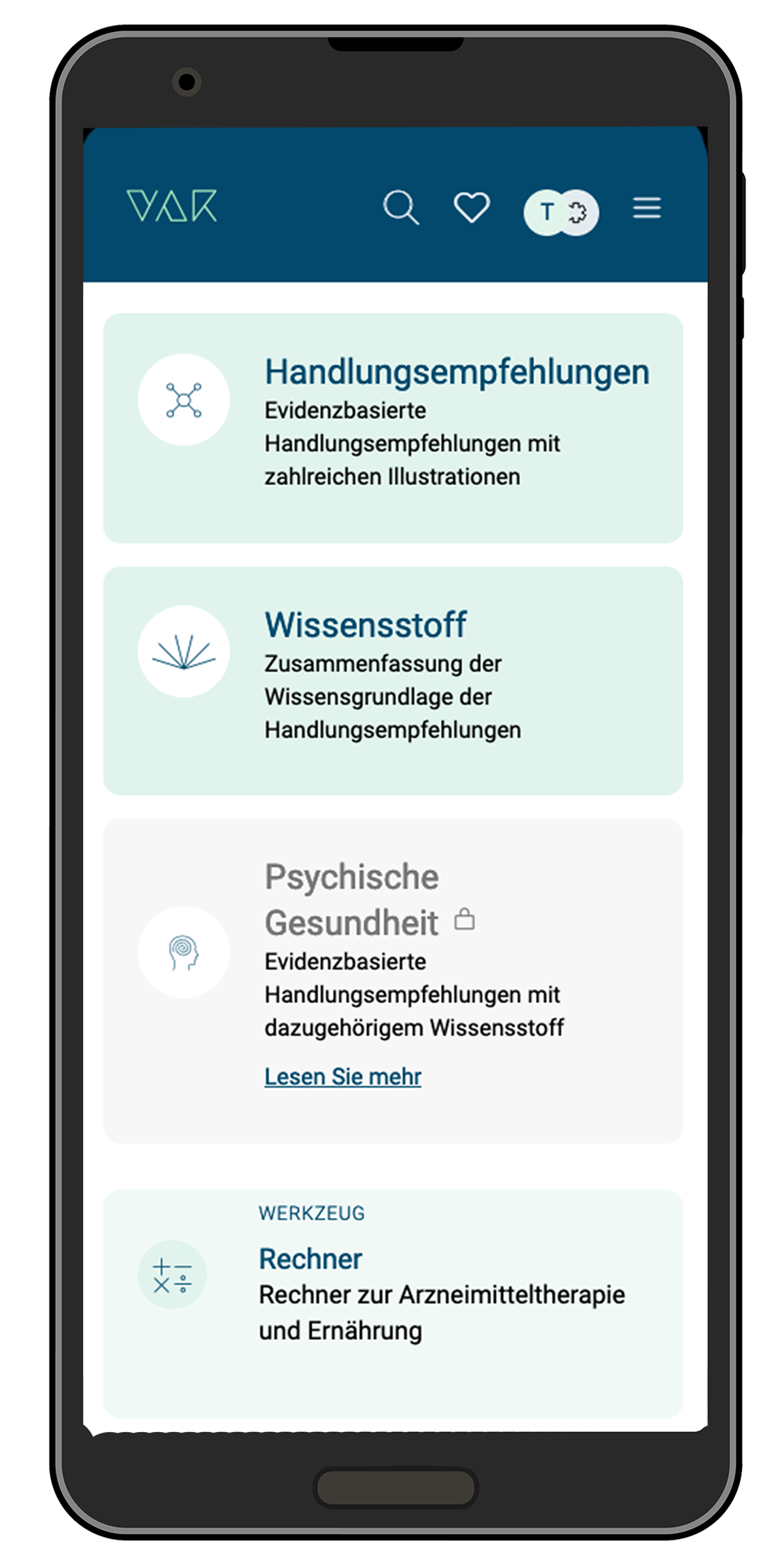The width and height of the screenshot is (784, 1565).
Task: Open the hamburger navigation menu
Action: click(x=646, y=207)
